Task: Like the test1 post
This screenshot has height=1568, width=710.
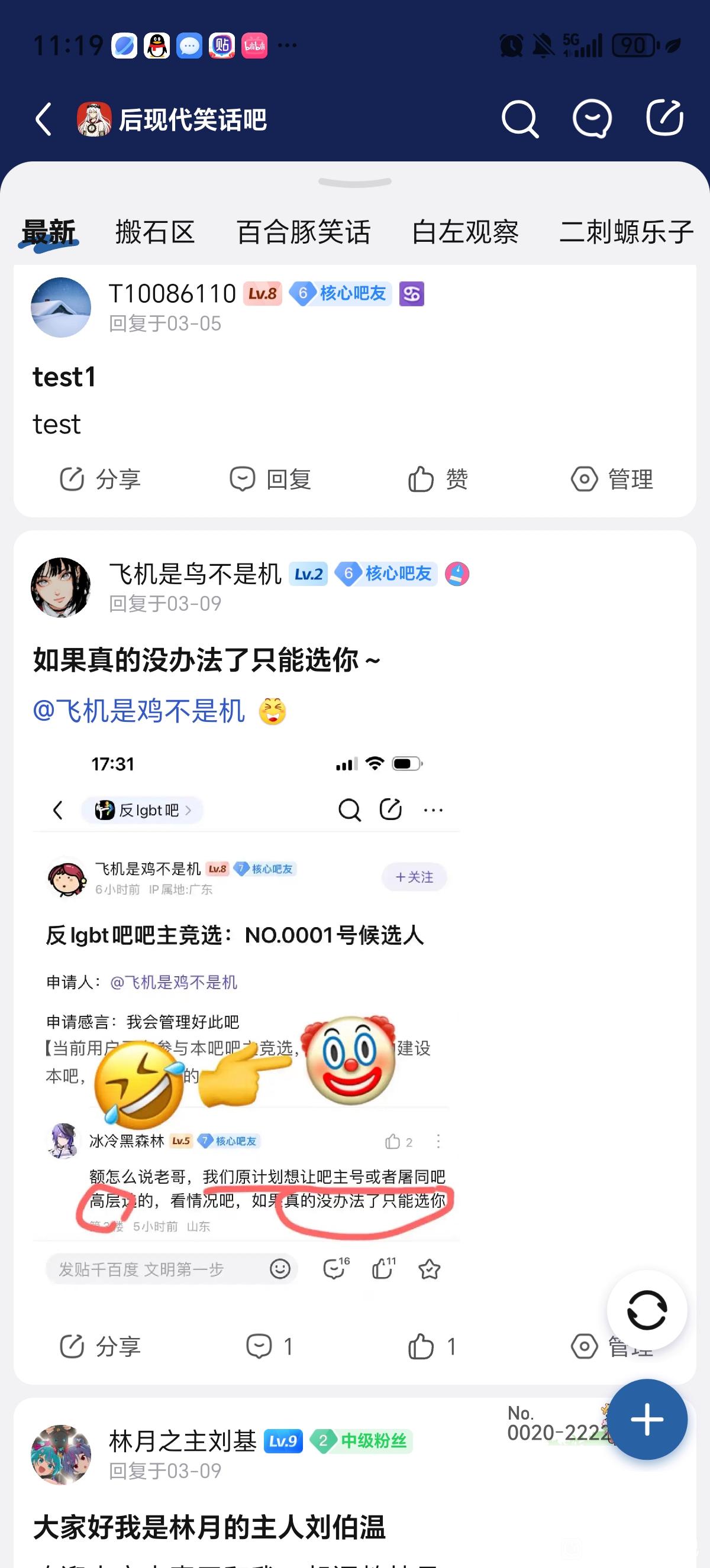Action: point(437,479)
